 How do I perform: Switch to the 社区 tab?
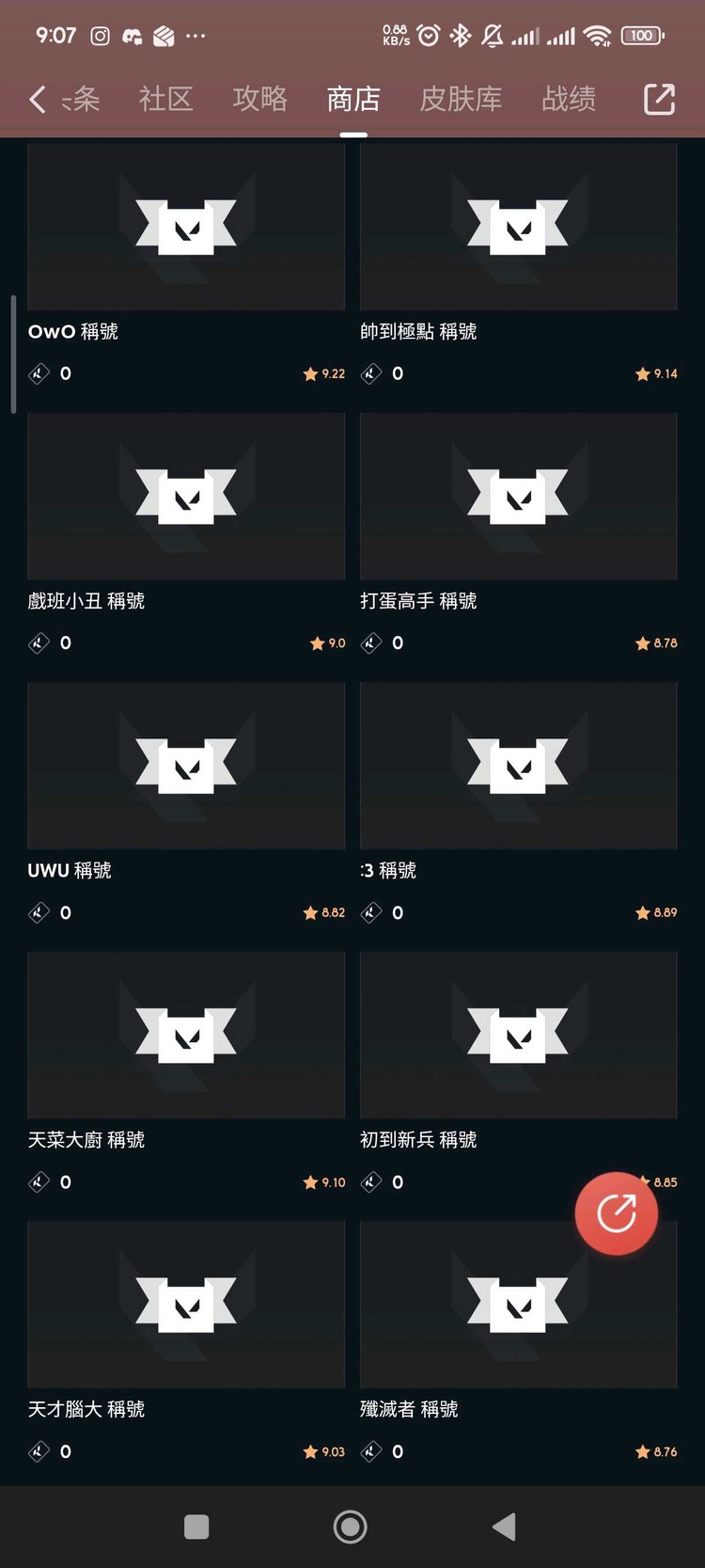[165, 99]
